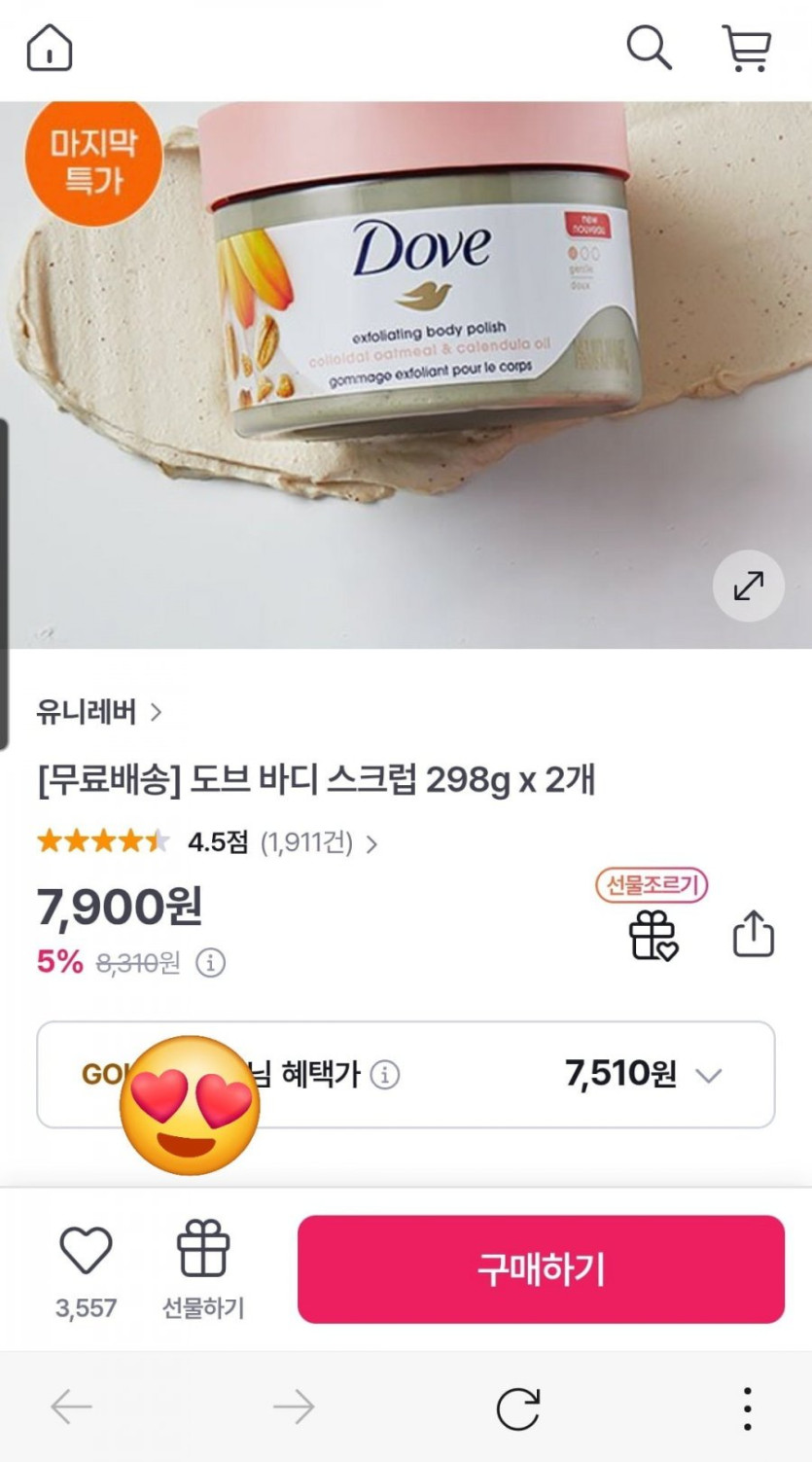Screen dimensions: 812x1462
Task: Open the search icon
Action: pyautogui.click(x=649, y=47)
